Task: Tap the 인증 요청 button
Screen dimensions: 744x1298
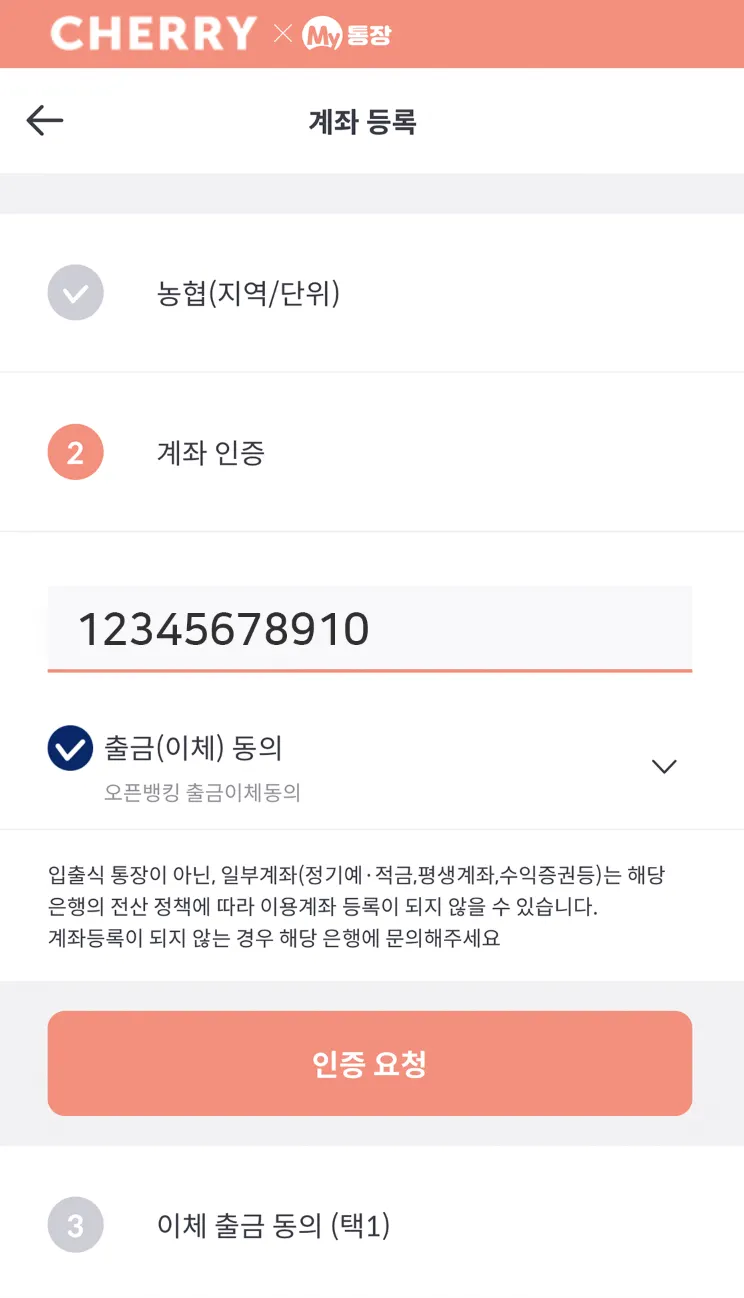Action: (x=369, y=1063)
